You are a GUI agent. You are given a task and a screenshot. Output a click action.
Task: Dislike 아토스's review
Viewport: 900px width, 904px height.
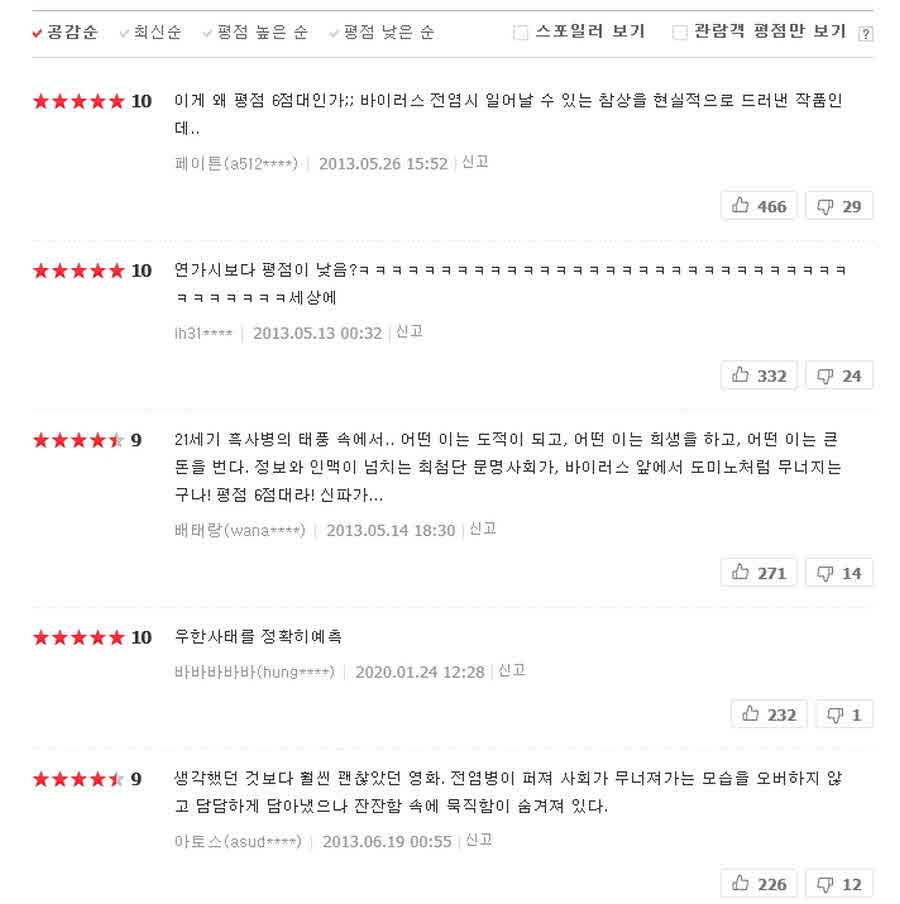[x=839, y=884]
